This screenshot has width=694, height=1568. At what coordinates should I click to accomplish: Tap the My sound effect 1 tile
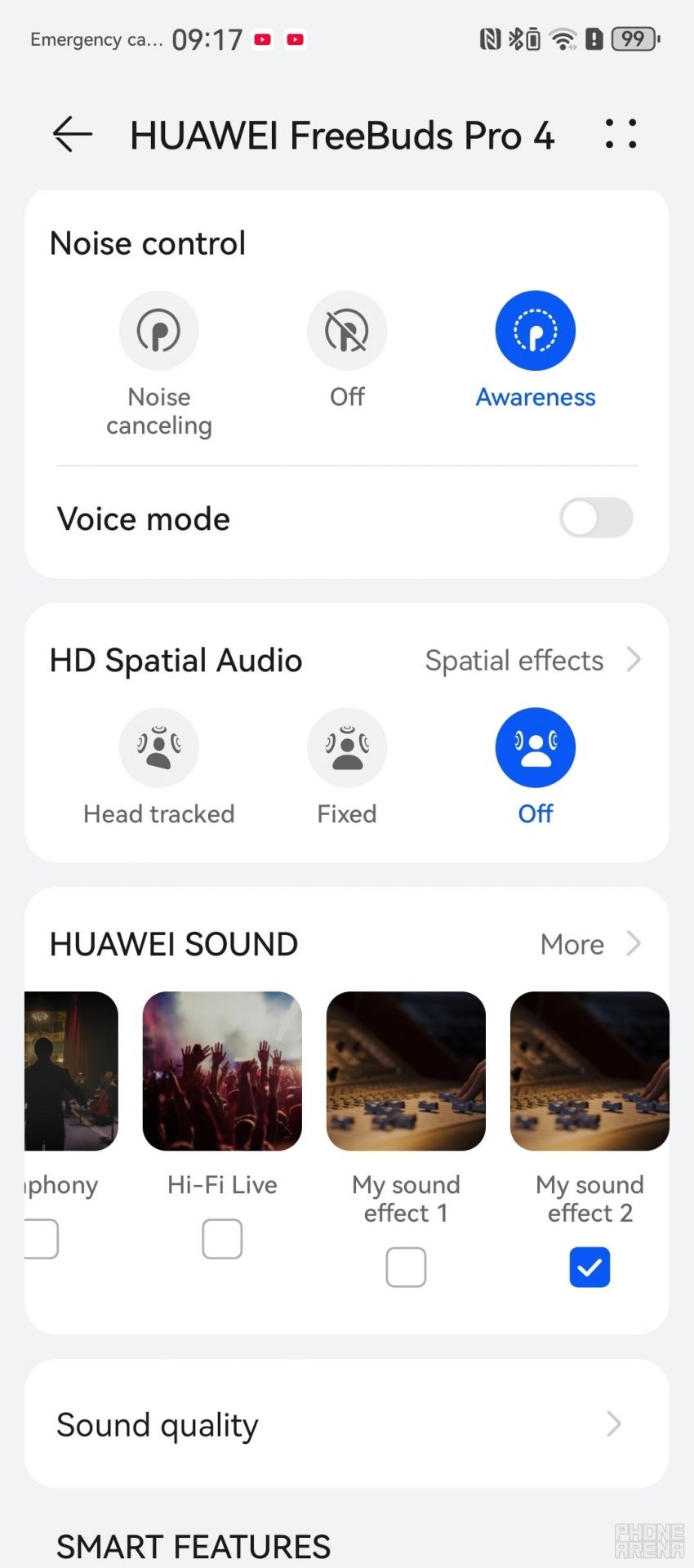[x=406, y=1071]
